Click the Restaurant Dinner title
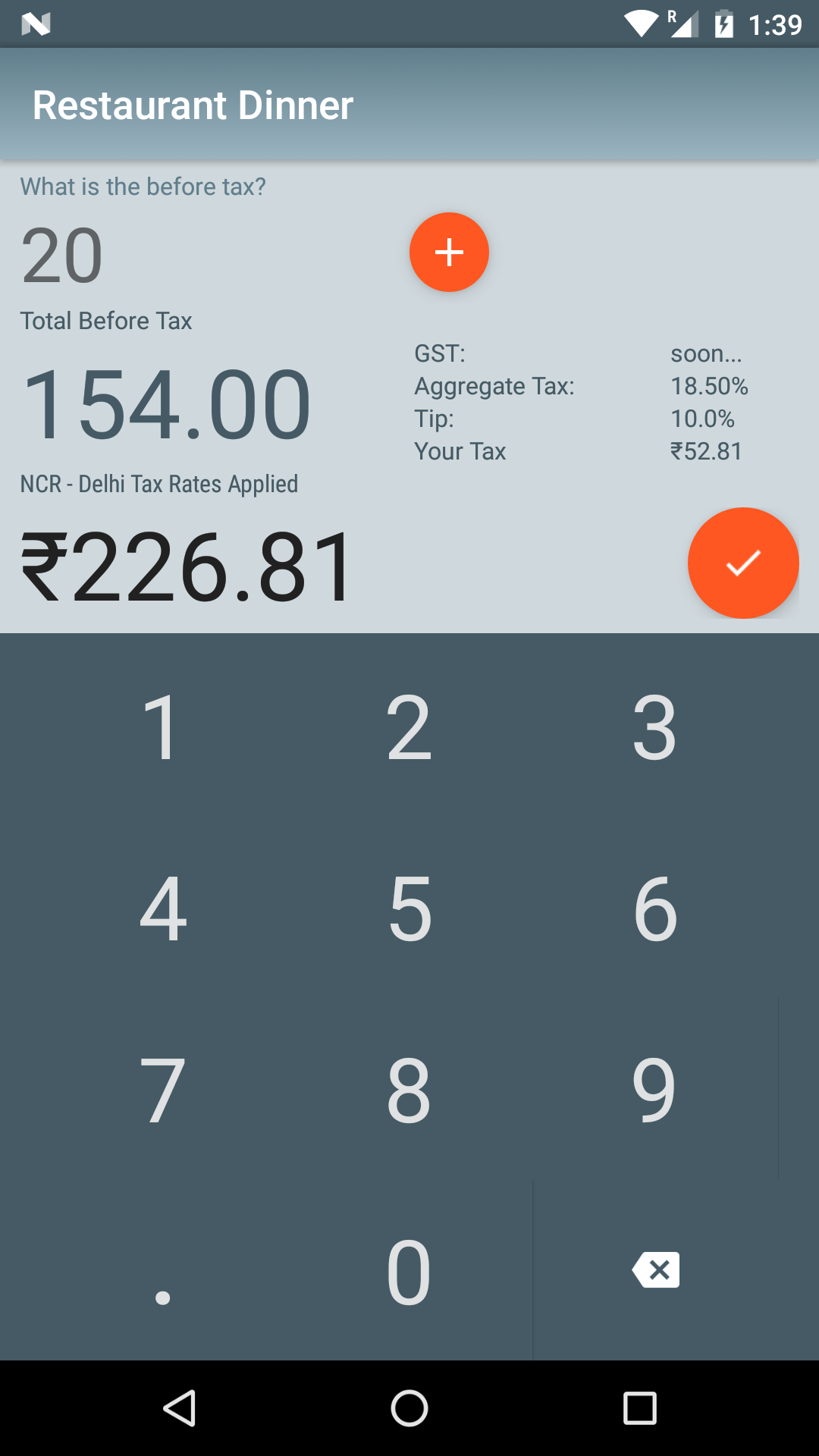The width and height of the screenshot is (819, 1456). (x=193, y=104)
